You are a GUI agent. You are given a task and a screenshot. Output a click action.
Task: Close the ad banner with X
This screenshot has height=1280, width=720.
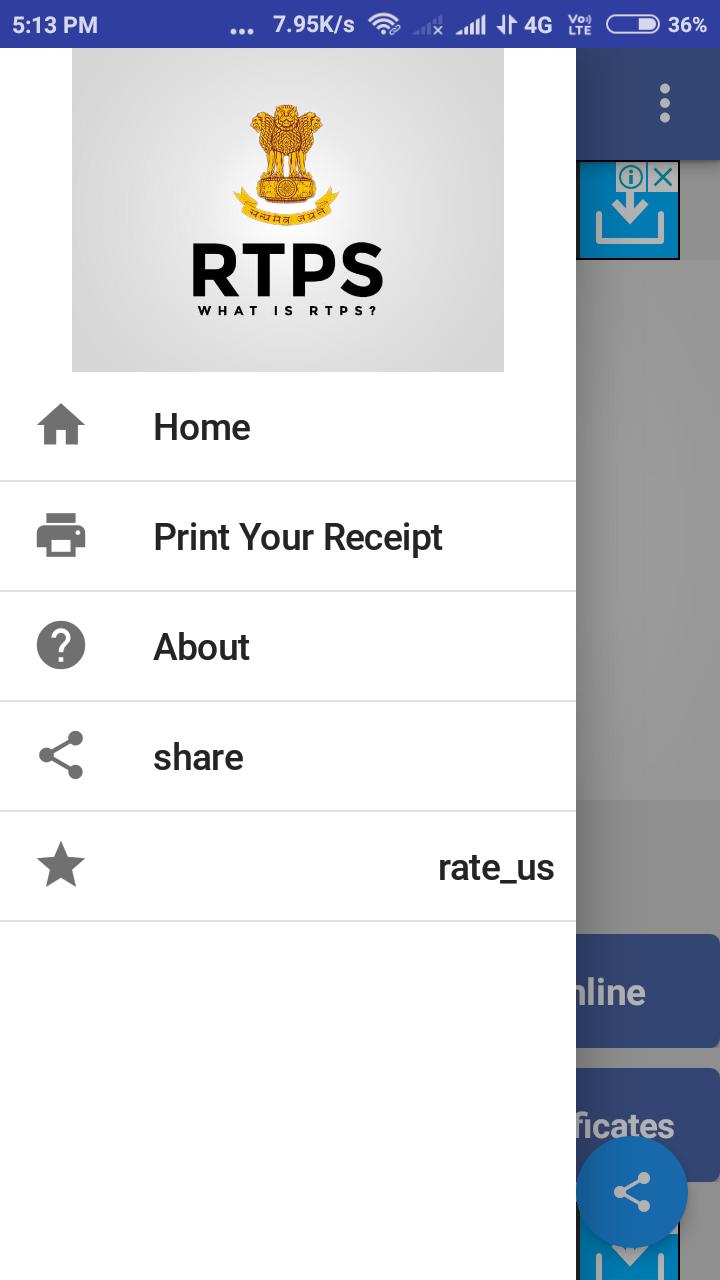[x=663, y=178]
